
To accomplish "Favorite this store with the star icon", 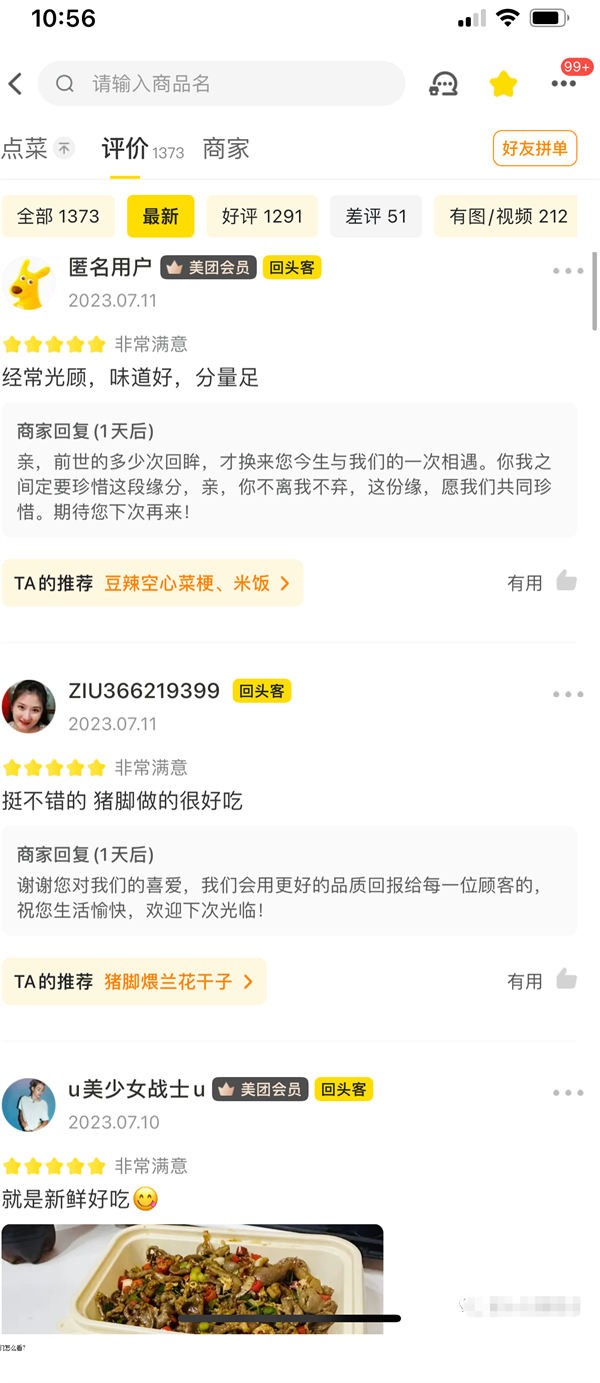I will [x=503, y=84].
